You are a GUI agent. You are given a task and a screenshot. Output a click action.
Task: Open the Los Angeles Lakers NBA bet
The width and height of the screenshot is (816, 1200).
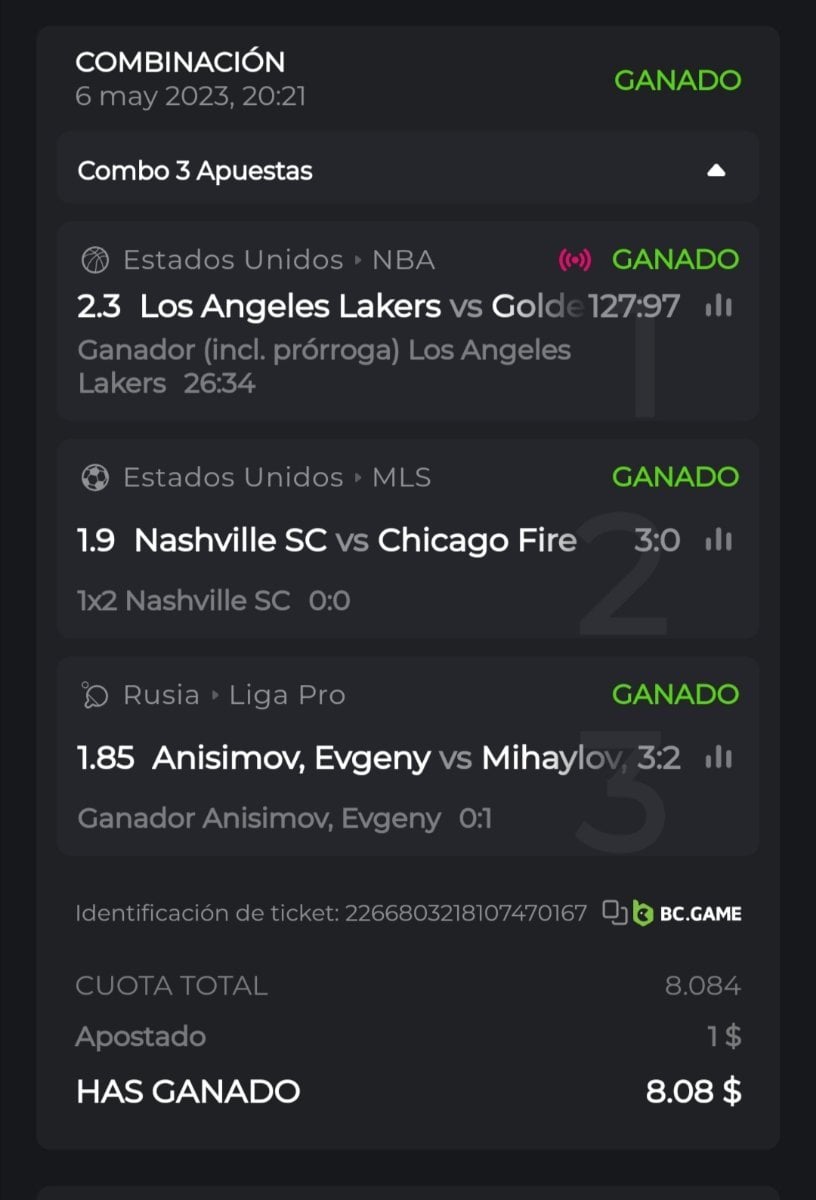tap(330, 306)
